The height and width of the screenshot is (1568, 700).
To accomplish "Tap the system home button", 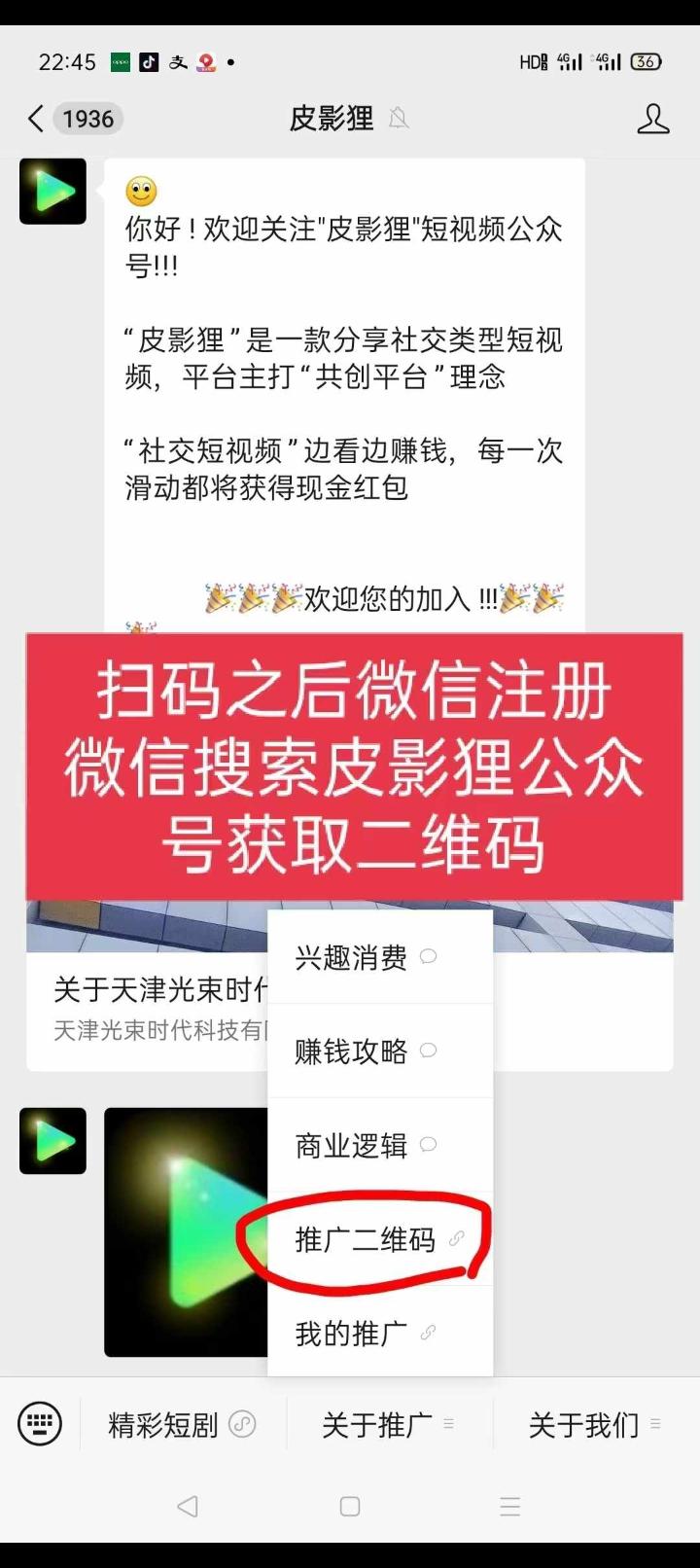I will (350, 1507).
